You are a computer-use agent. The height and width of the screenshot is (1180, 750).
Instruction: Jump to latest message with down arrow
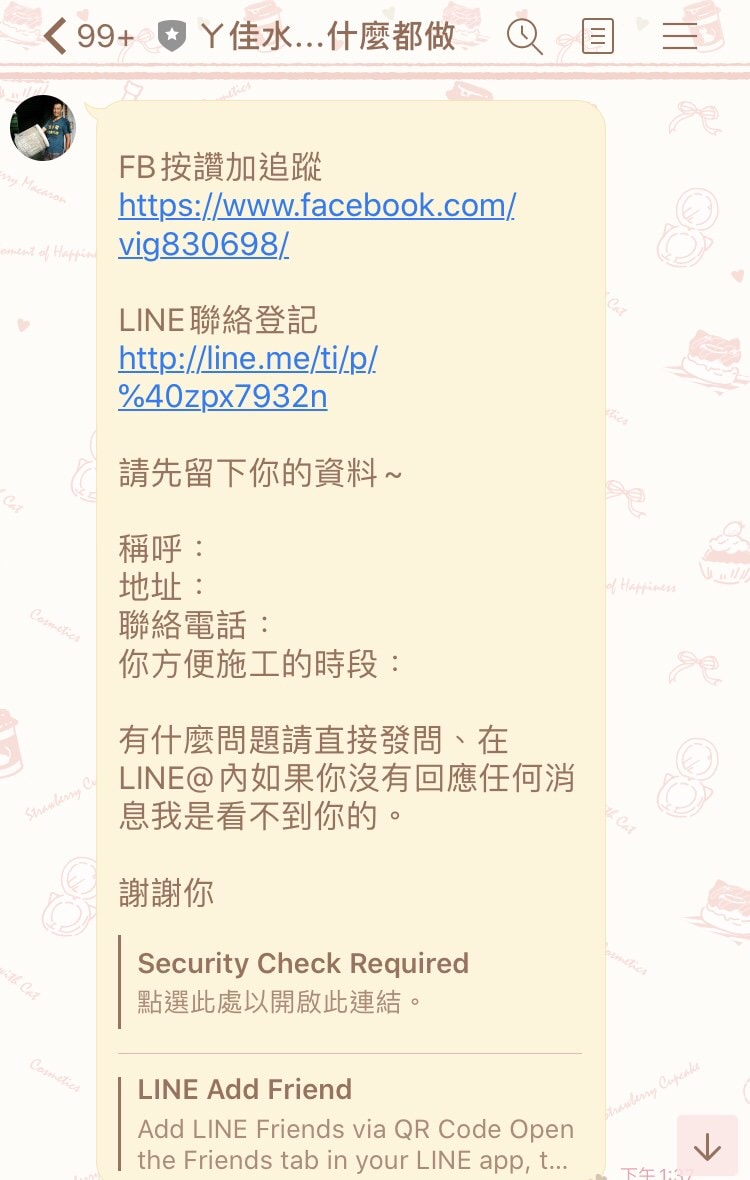tap(707, 1146)
